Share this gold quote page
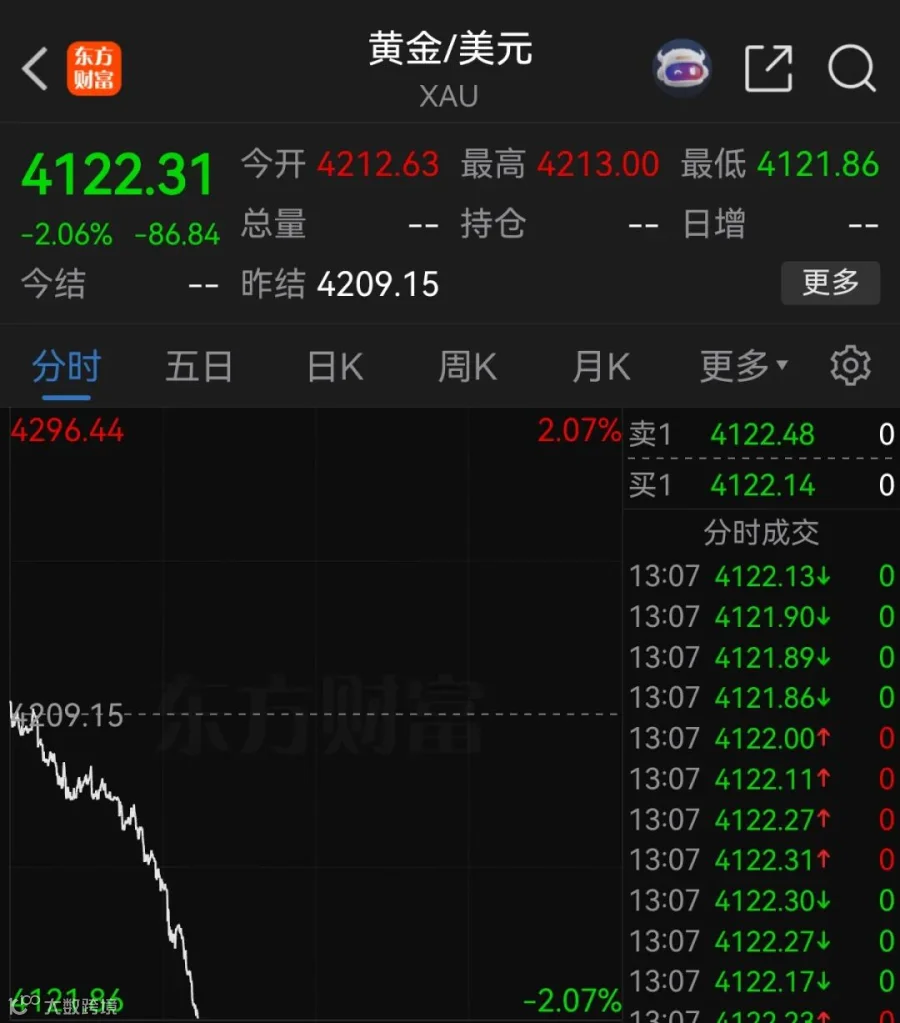Viewport: 900px width, 1023px height. click(x=769, y=69)
